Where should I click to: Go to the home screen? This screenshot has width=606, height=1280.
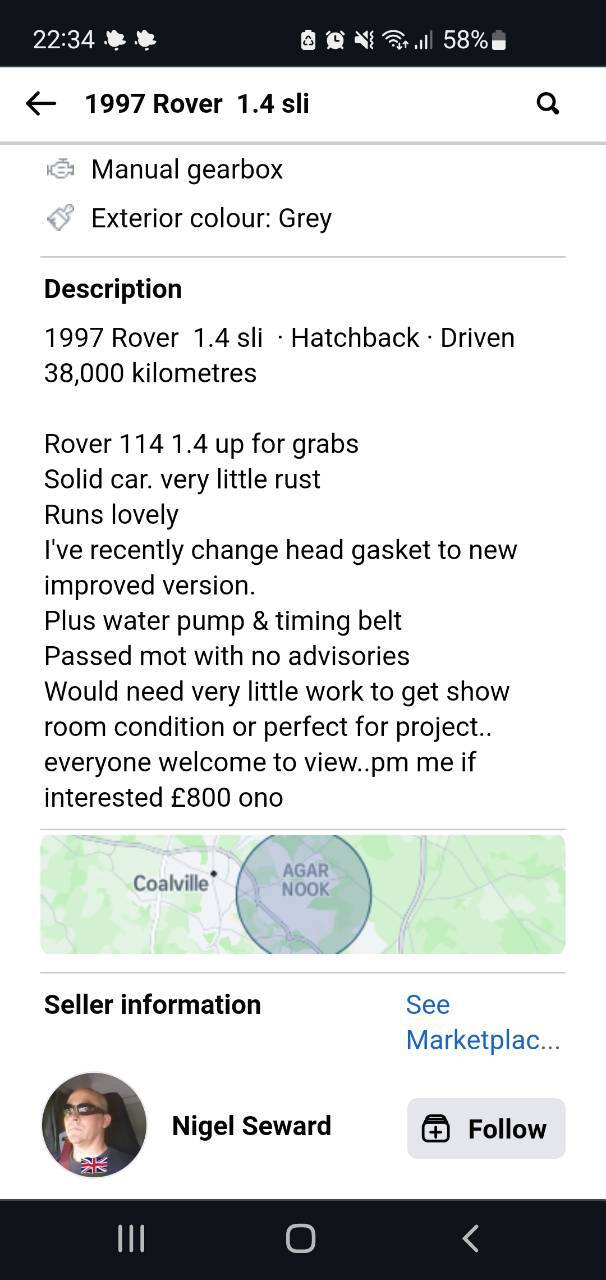(x=301, y=1238)
